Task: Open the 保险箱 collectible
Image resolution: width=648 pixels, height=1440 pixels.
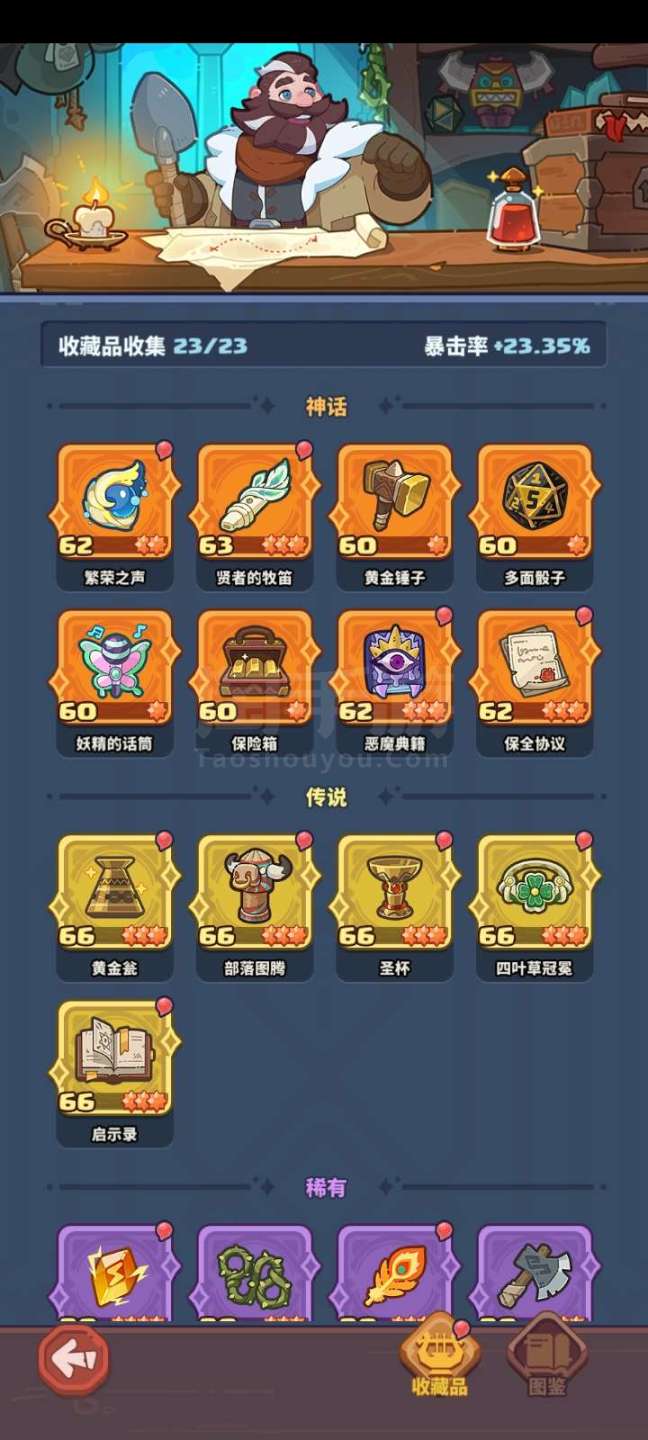Action: click(254, 668)
